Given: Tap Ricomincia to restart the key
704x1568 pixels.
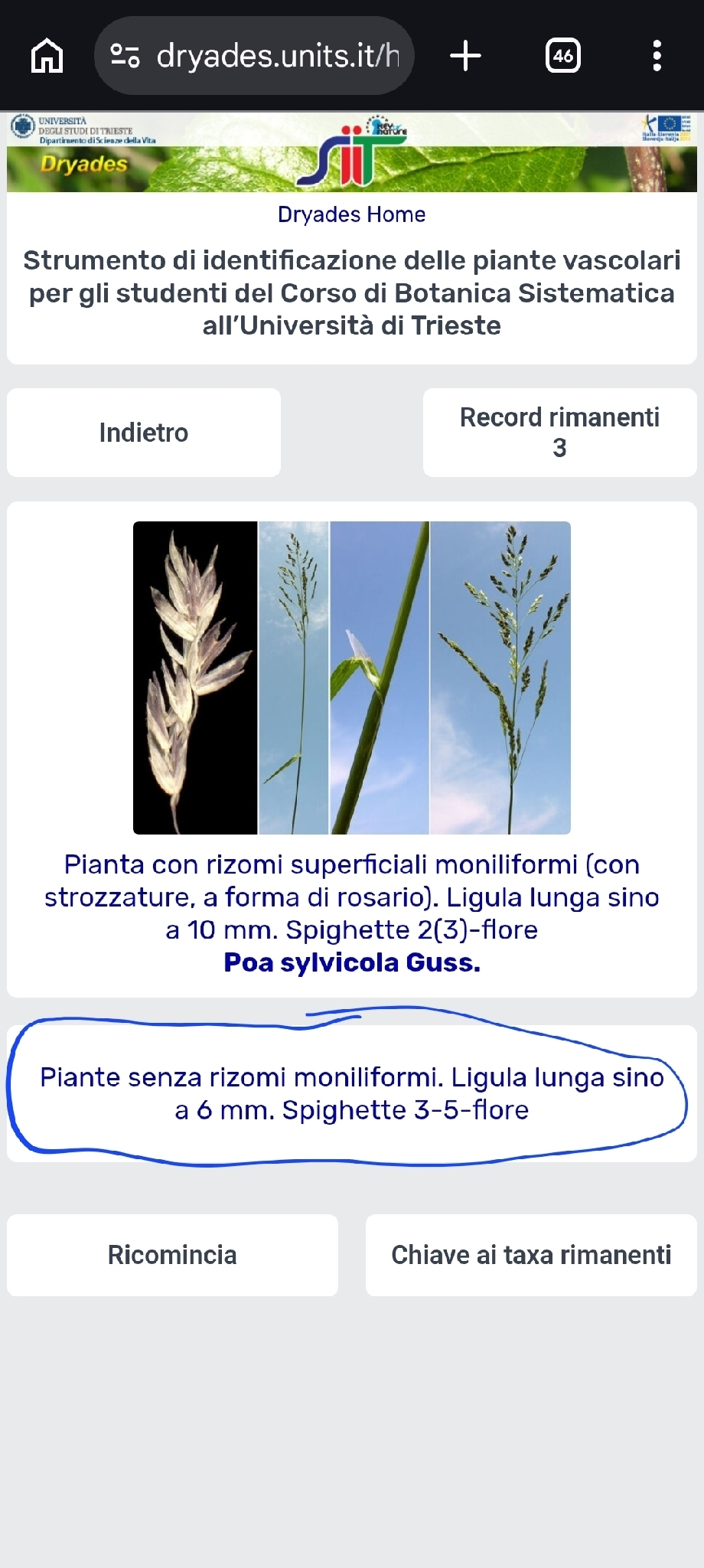Looking at the screenshot, I should click(x=172, y=1255).
